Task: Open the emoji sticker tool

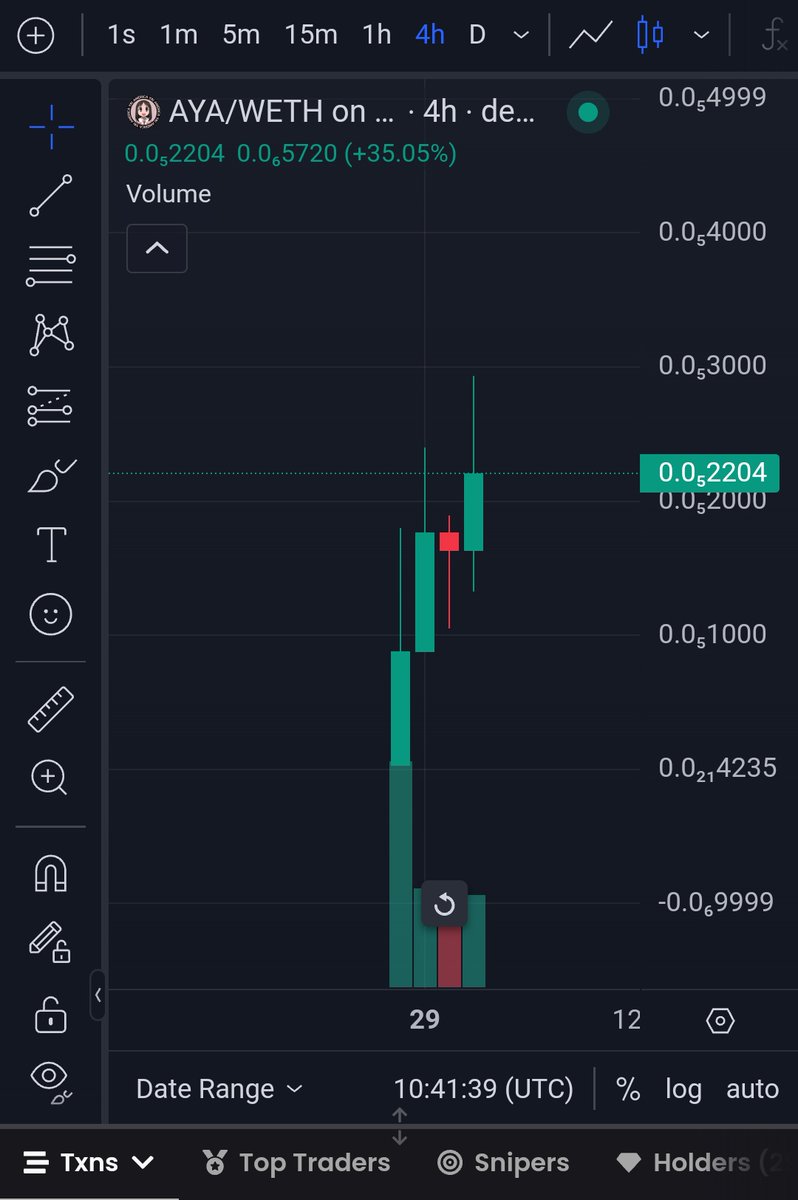Action: 50,613
